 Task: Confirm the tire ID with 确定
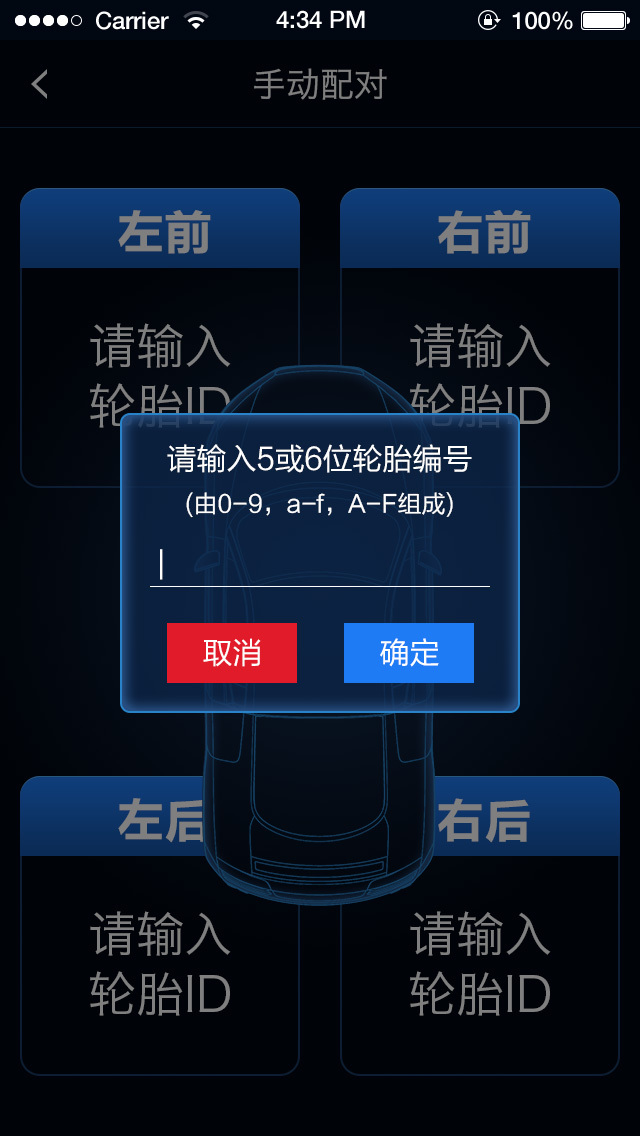point(409,653)
